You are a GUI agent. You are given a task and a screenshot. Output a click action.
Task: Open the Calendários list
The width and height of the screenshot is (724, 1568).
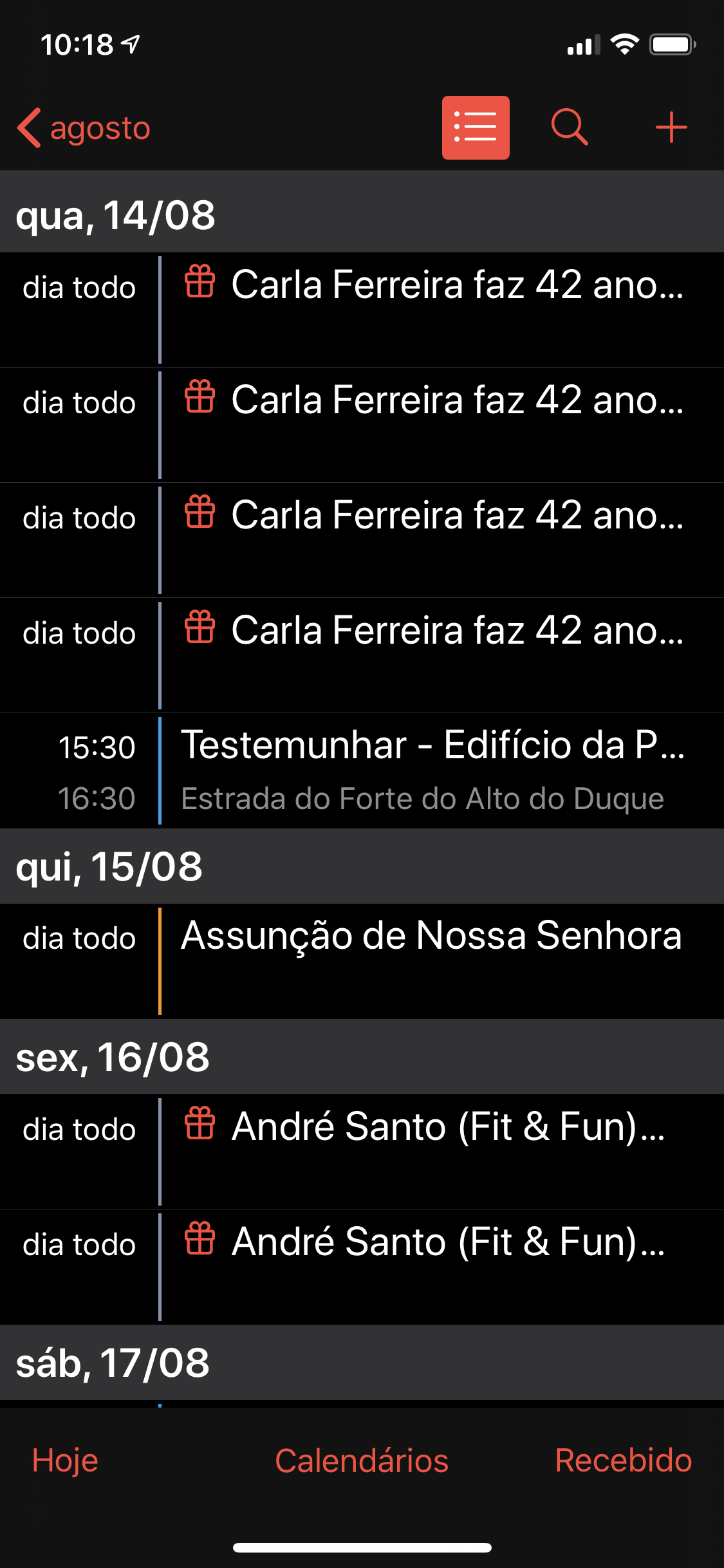pos(362,1461)
